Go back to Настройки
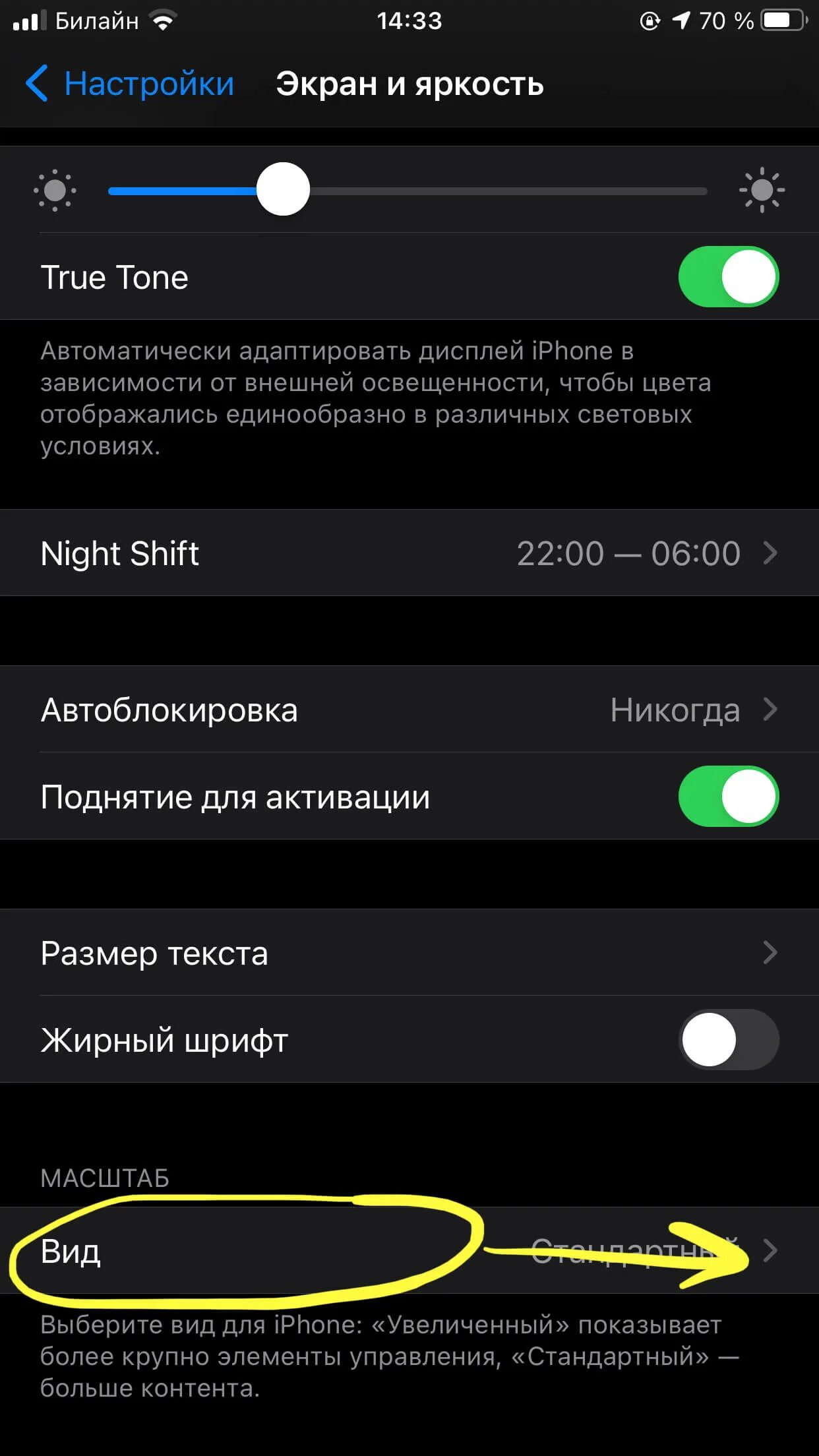Screen dimensions: 819x1456 tap(129, 84)
